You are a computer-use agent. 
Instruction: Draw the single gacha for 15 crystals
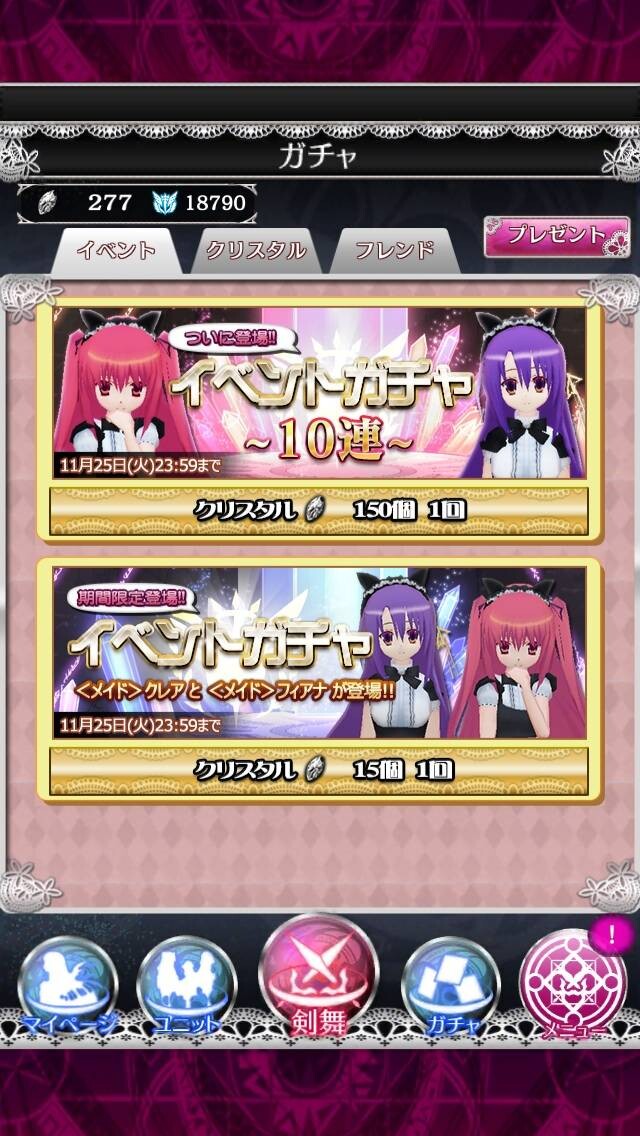click(320, 771)
